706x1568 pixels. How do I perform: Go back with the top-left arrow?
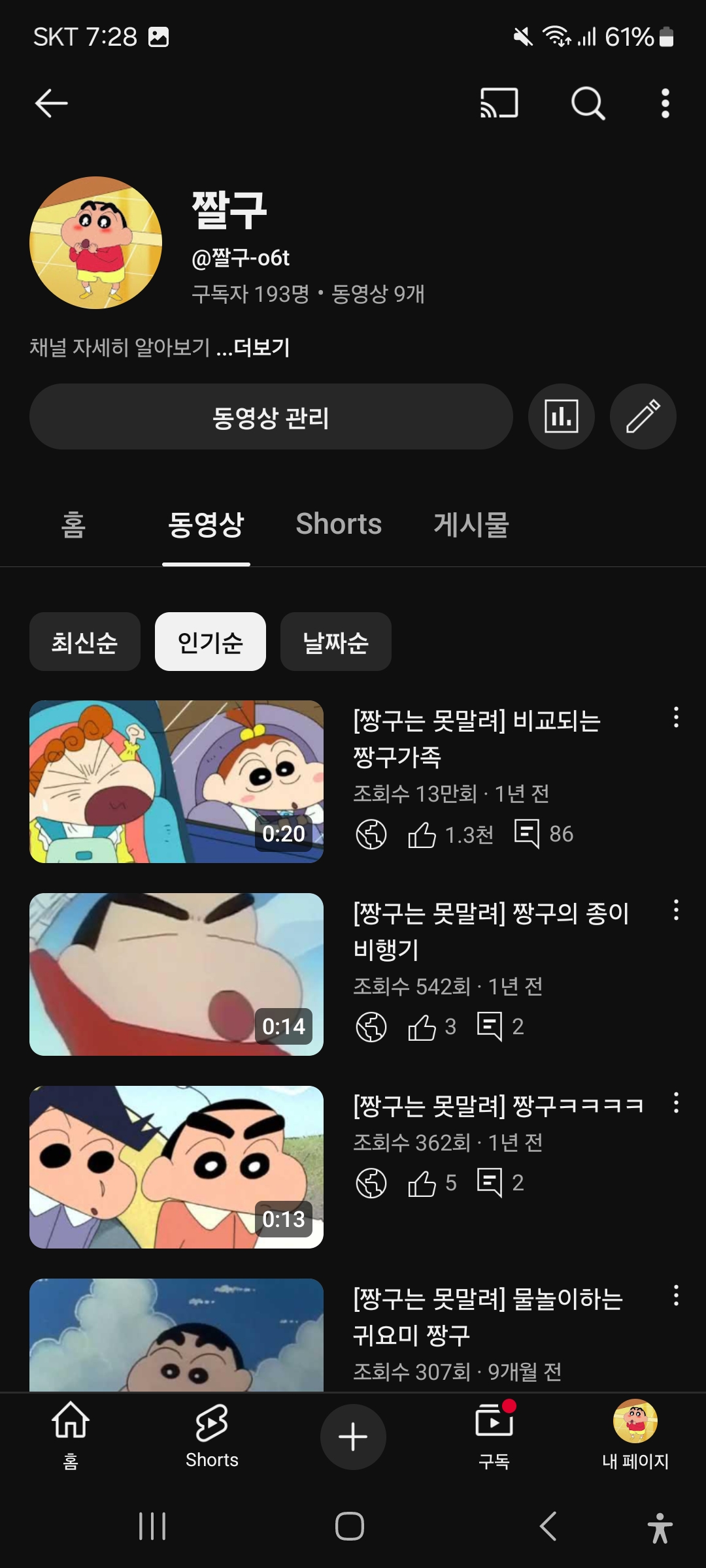tap(51, 103)
